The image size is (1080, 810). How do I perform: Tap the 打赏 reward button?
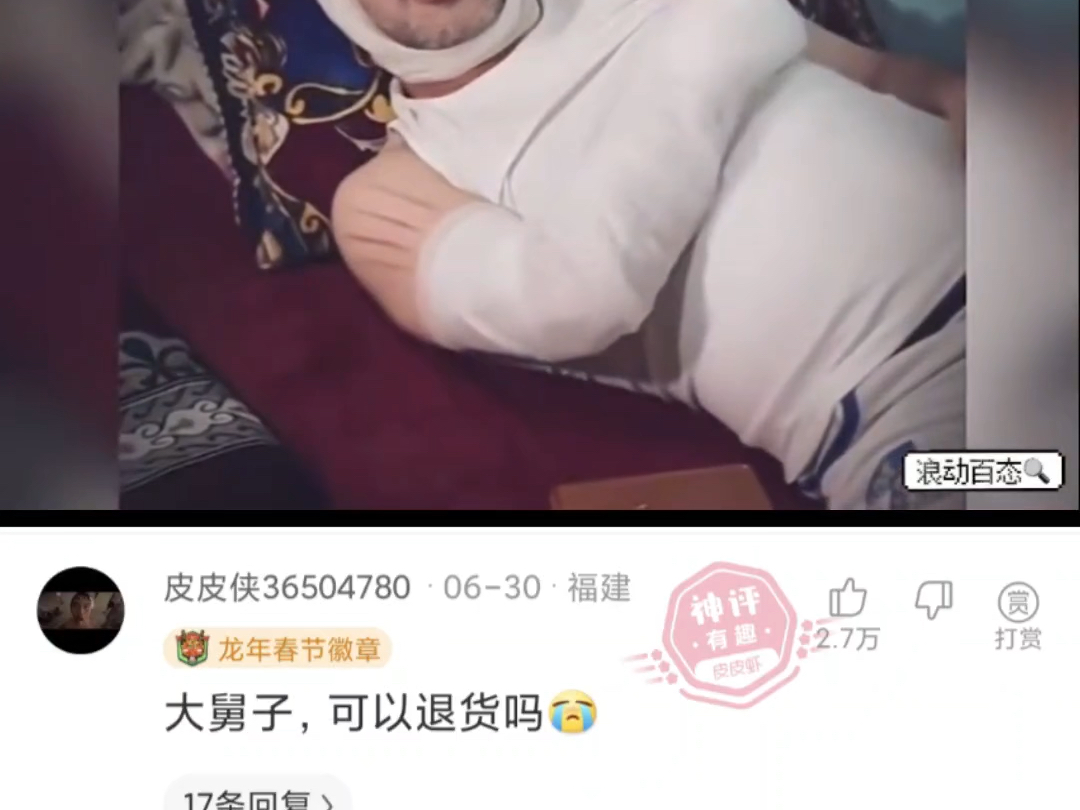(1018, 617)
